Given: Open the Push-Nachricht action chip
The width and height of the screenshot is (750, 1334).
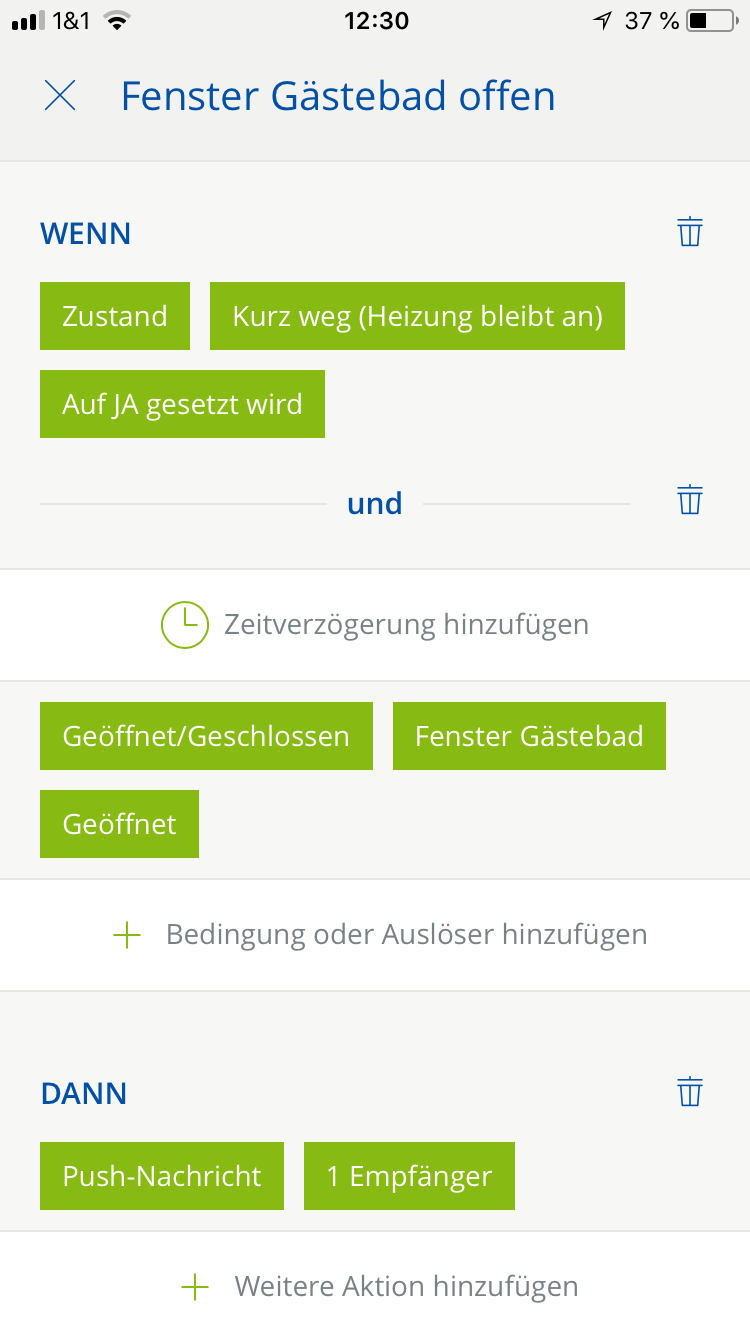Looking at the screenshot, I should [162, 1176].
